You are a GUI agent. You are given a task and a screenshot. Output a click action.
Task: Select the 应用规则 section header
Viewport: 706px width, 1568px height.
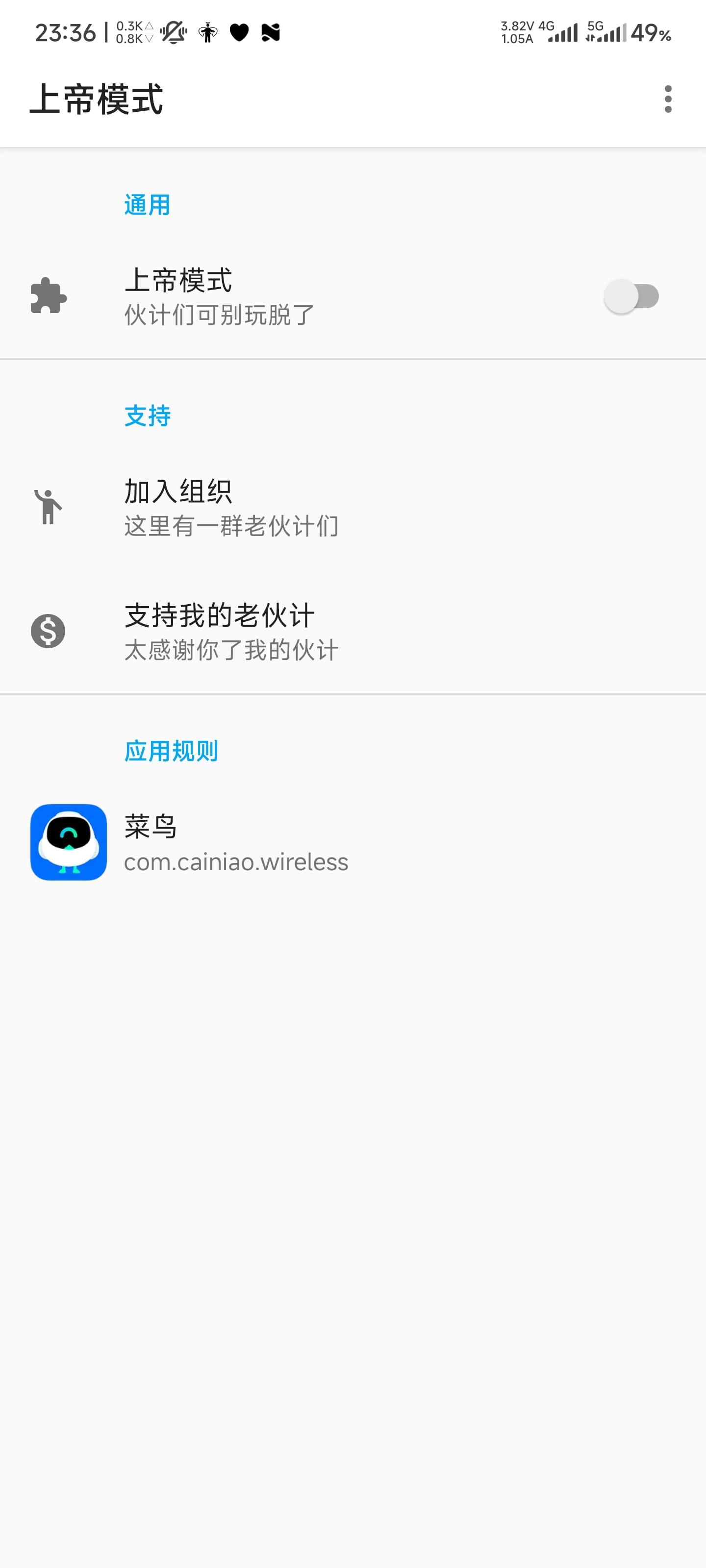[171, 751]
